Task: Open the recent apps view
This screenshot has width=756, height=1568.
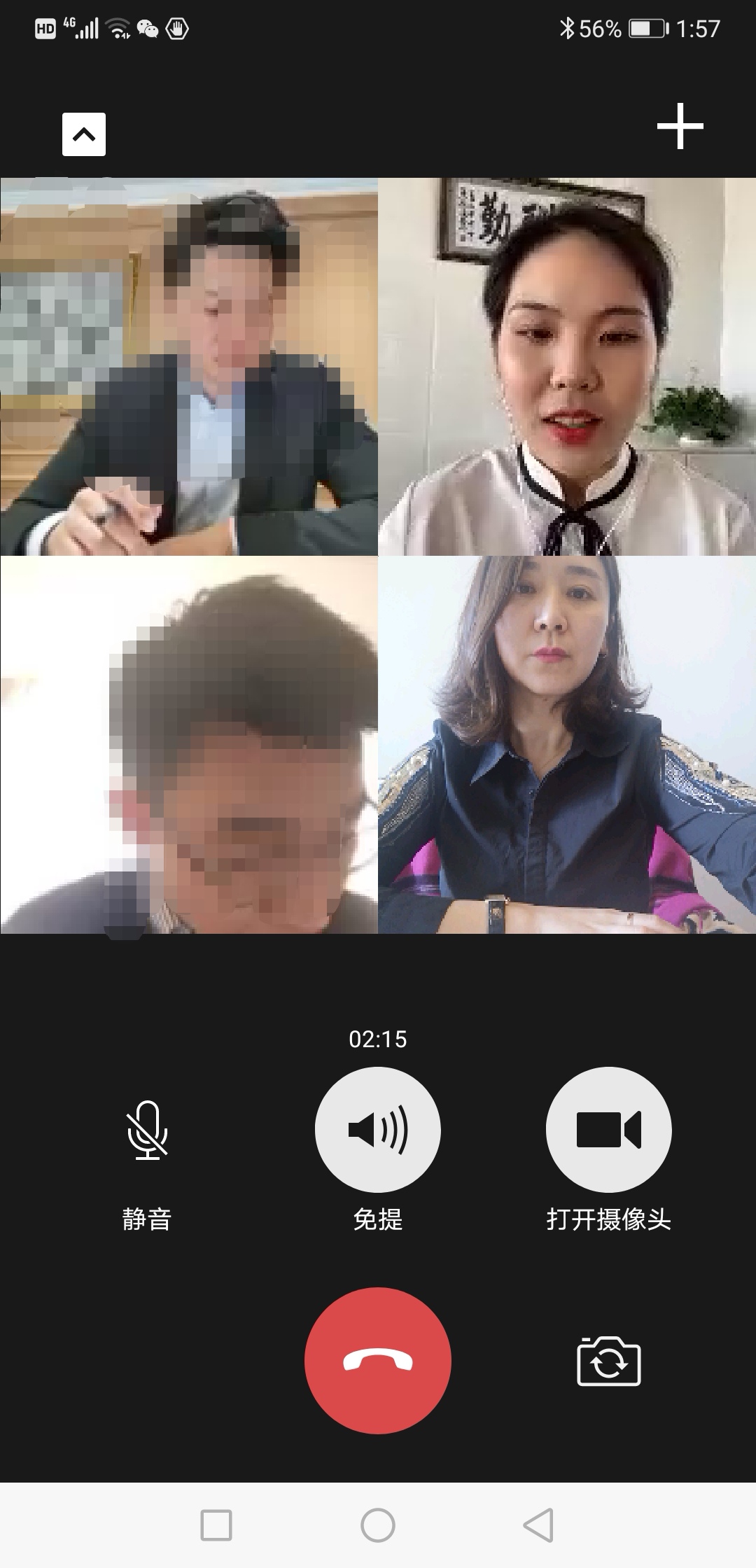Action: pos(216,1525)
